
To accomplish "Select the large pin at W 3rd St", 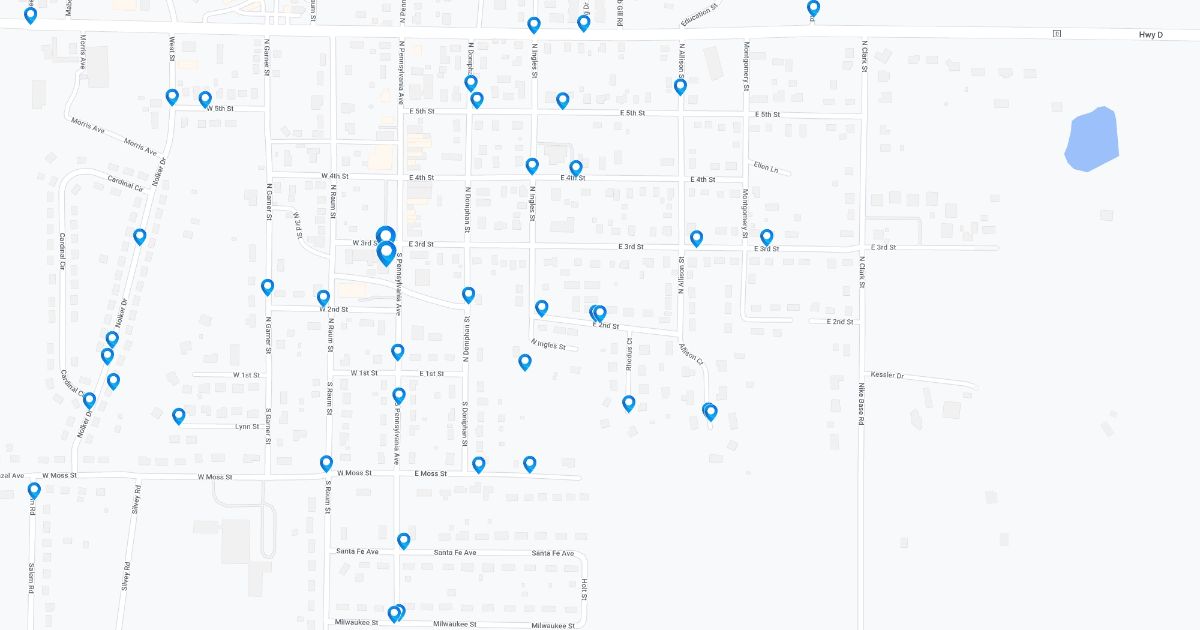I will click(386, 252).
